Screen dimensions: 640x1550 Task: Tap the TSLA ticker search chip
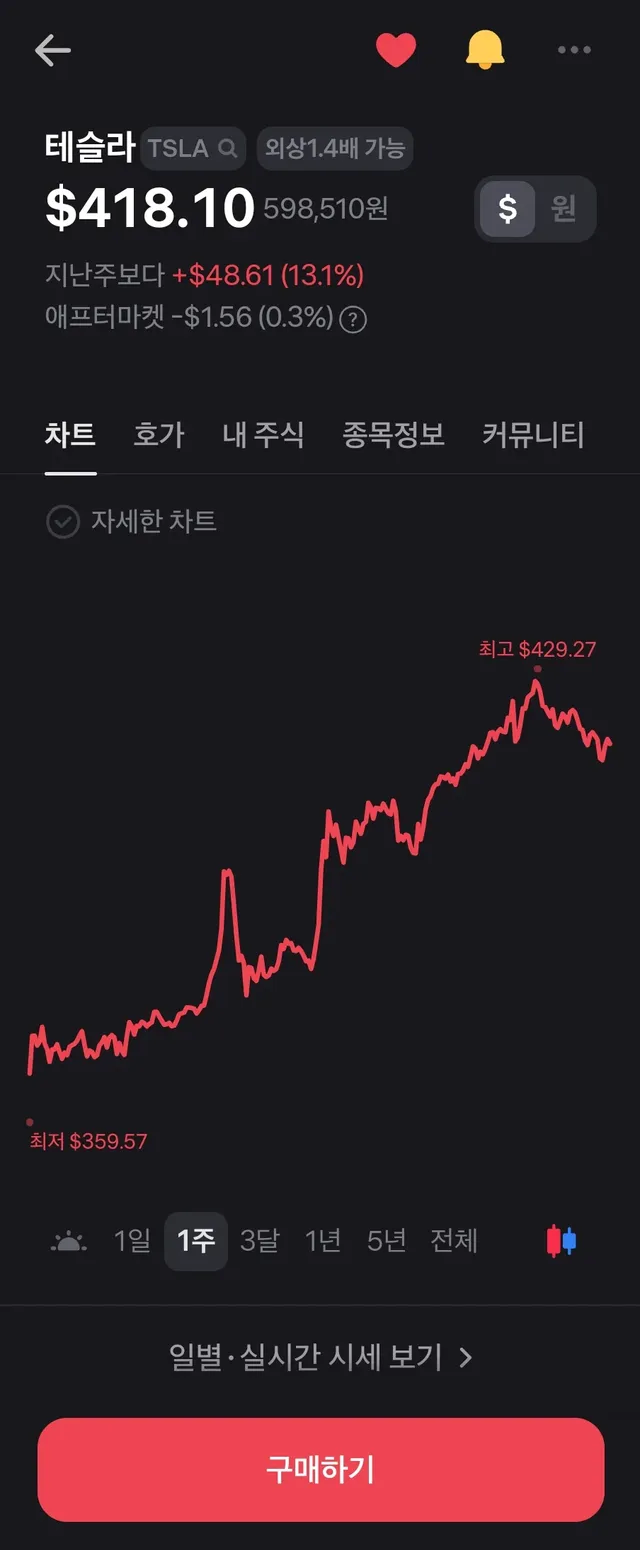coord(193,149)
